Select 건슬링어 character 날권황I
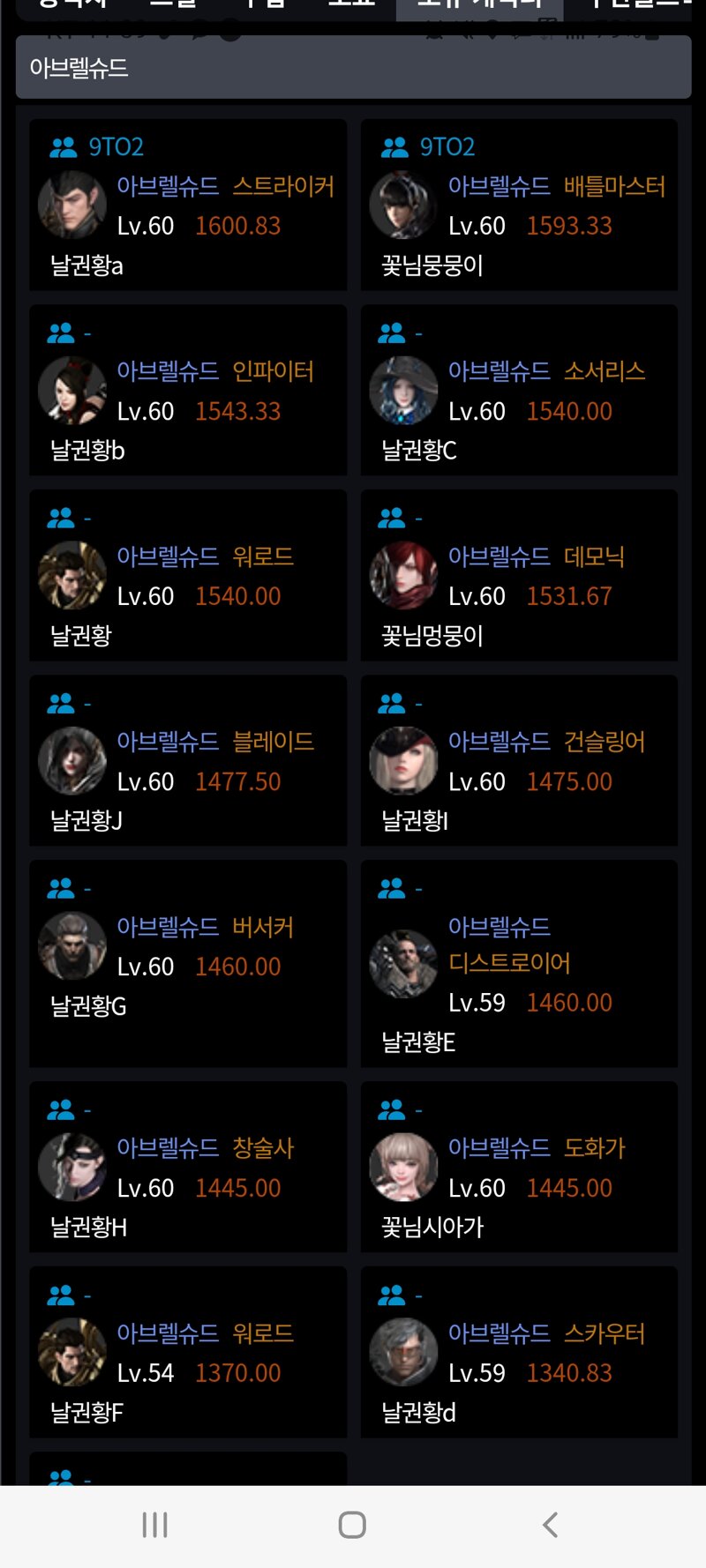706x1568 pixels. 519,761
